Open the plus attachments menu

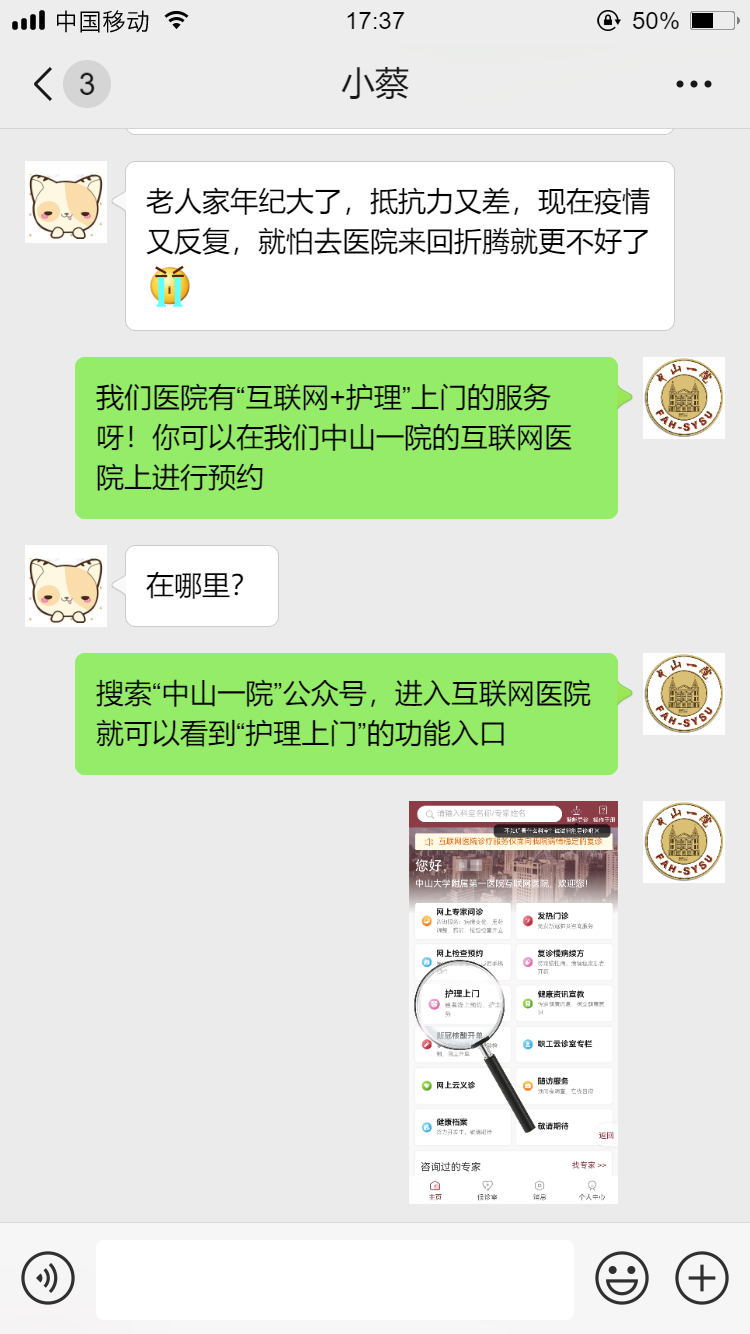(702, 1278)
